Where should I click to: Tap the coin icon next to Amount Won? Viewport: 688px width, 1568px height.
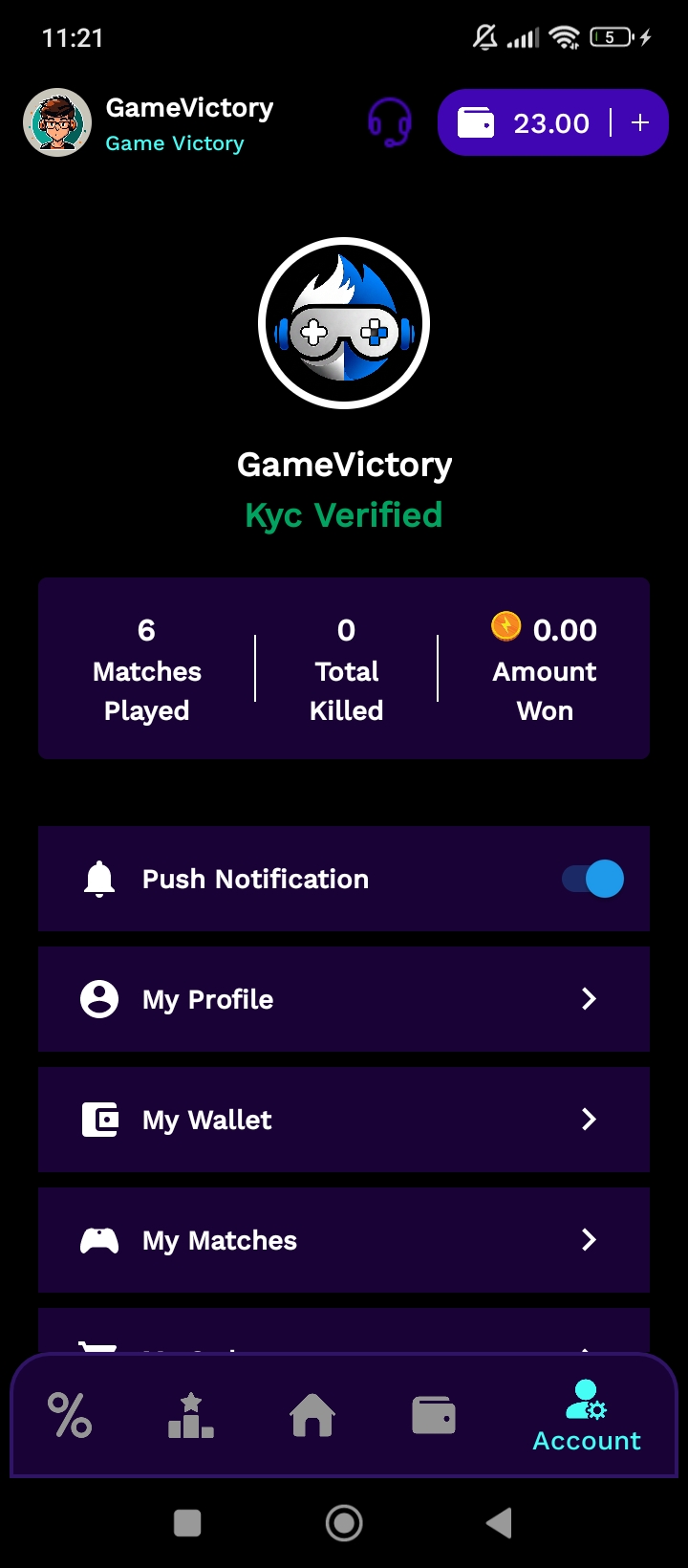[505, 627]
